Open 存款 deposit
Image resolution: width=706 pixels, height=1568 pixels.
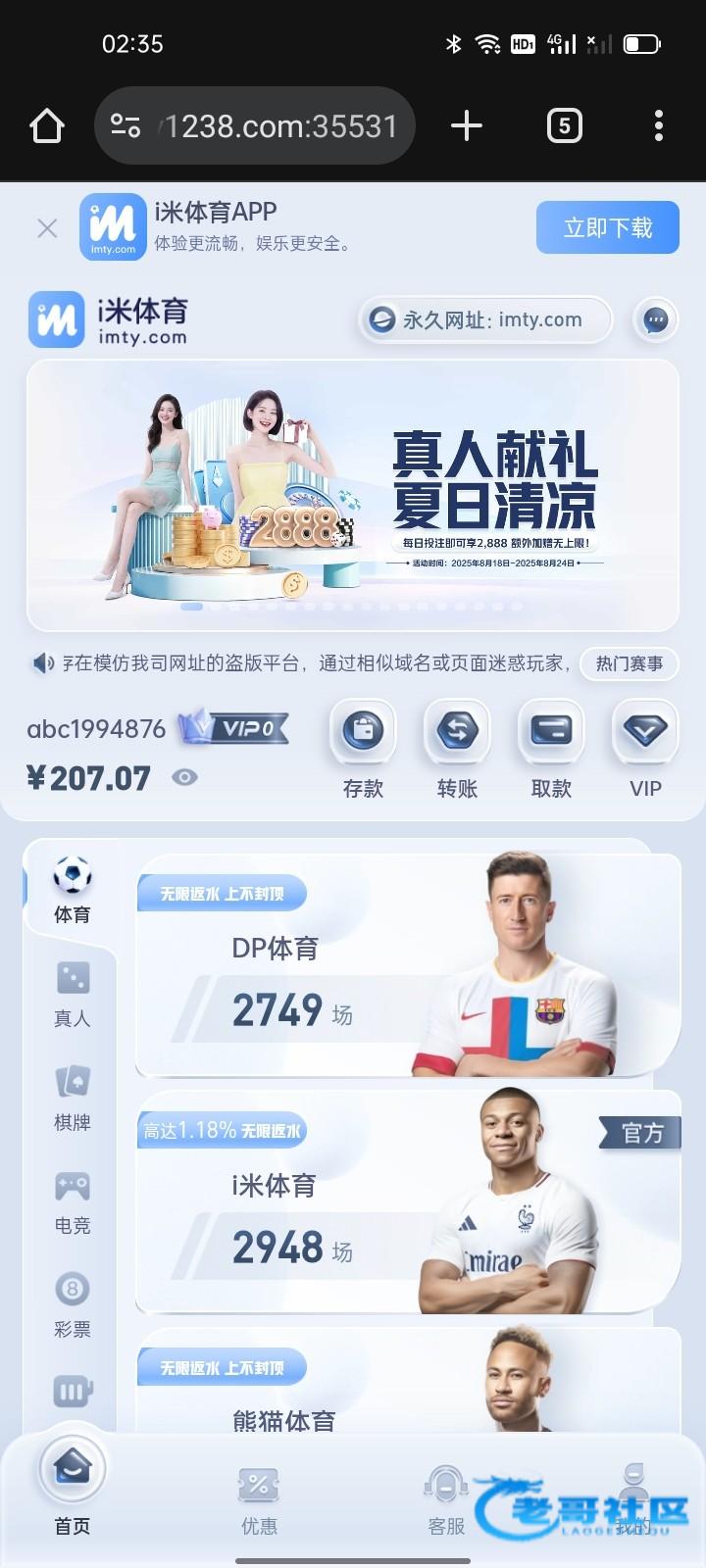(363, 749)
